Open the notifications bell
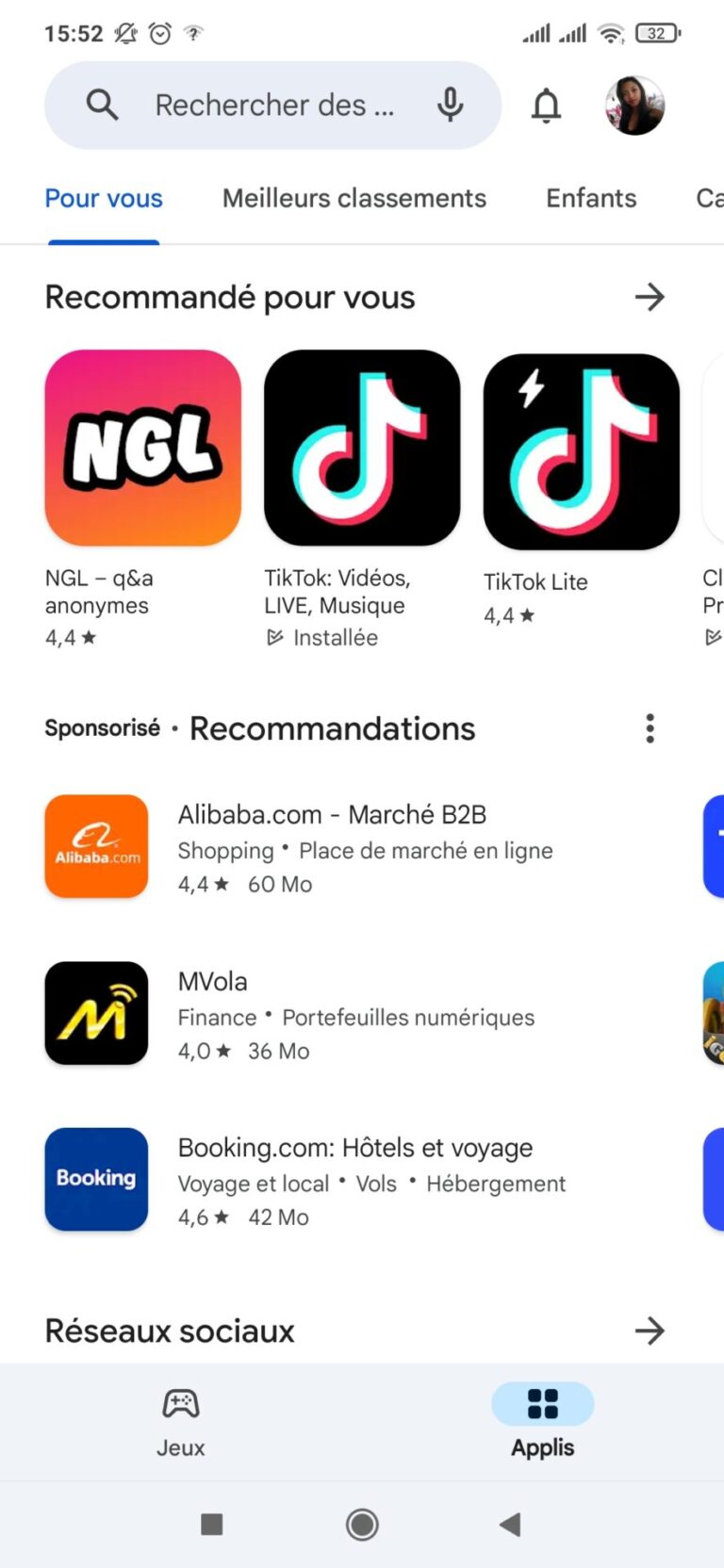 546,106
